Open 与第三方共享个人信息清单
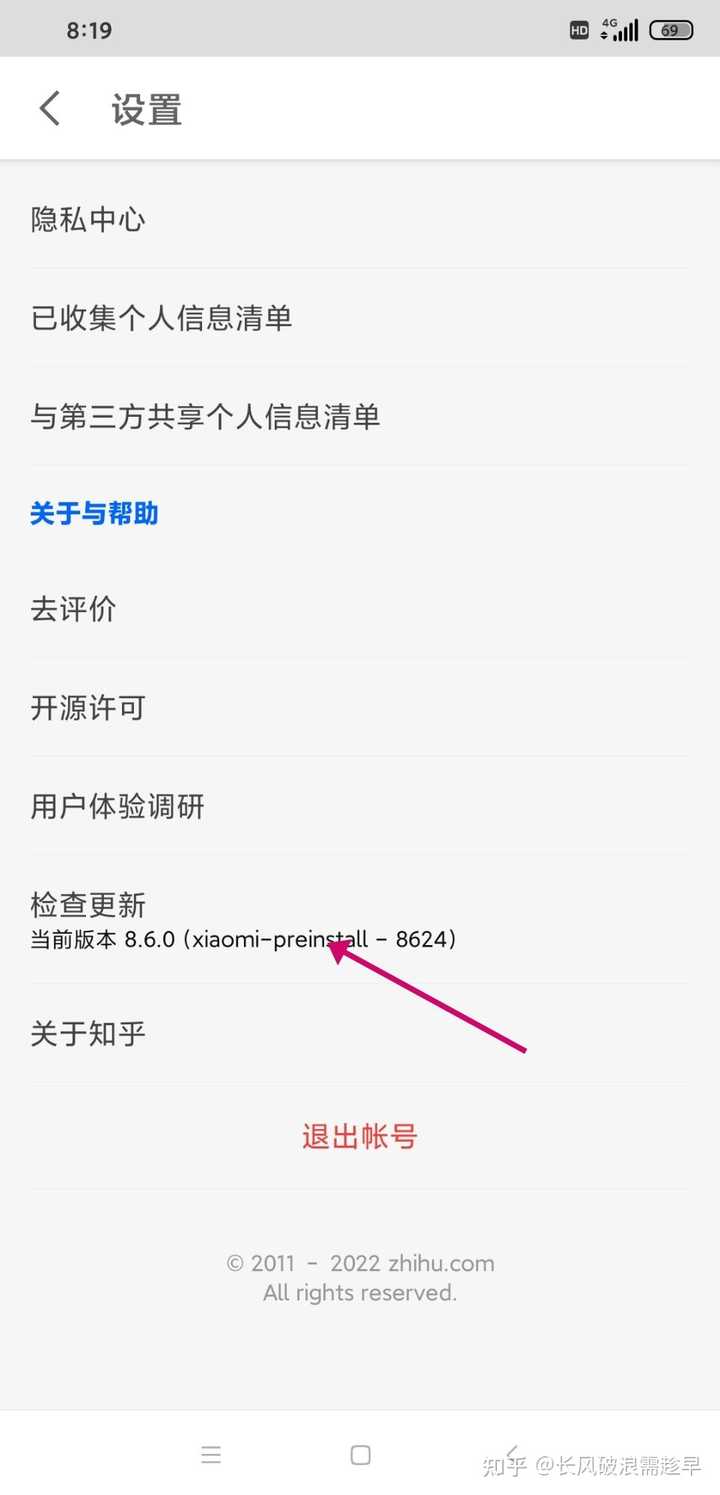The width and height of the screenshot is (720, 1495). coord(360,416)
